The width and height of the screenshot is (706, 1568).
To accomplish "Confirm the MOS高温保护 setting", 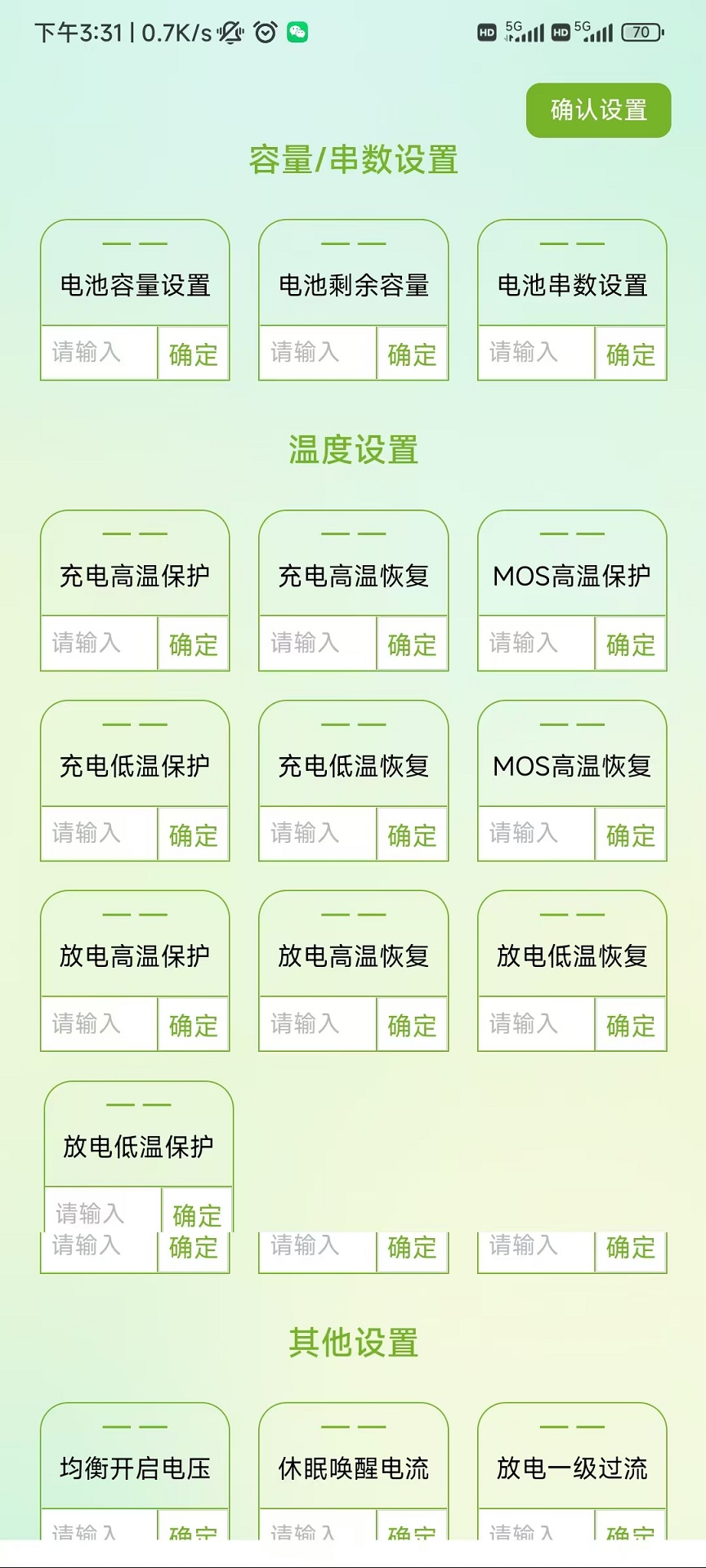I will click(x=630, y=644).
